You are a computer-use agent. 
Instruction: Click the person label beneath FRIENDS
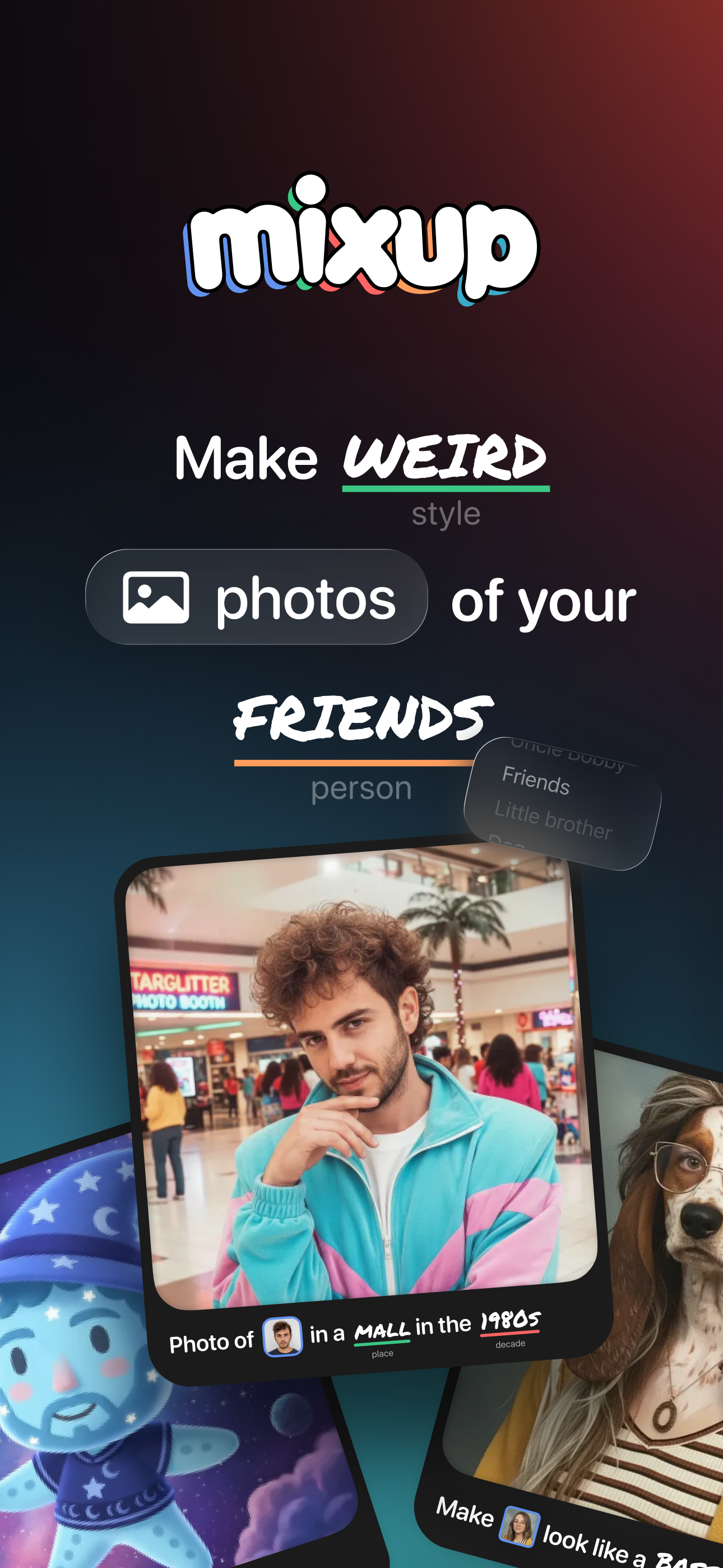pyautogui.click(x=360, y=788)
